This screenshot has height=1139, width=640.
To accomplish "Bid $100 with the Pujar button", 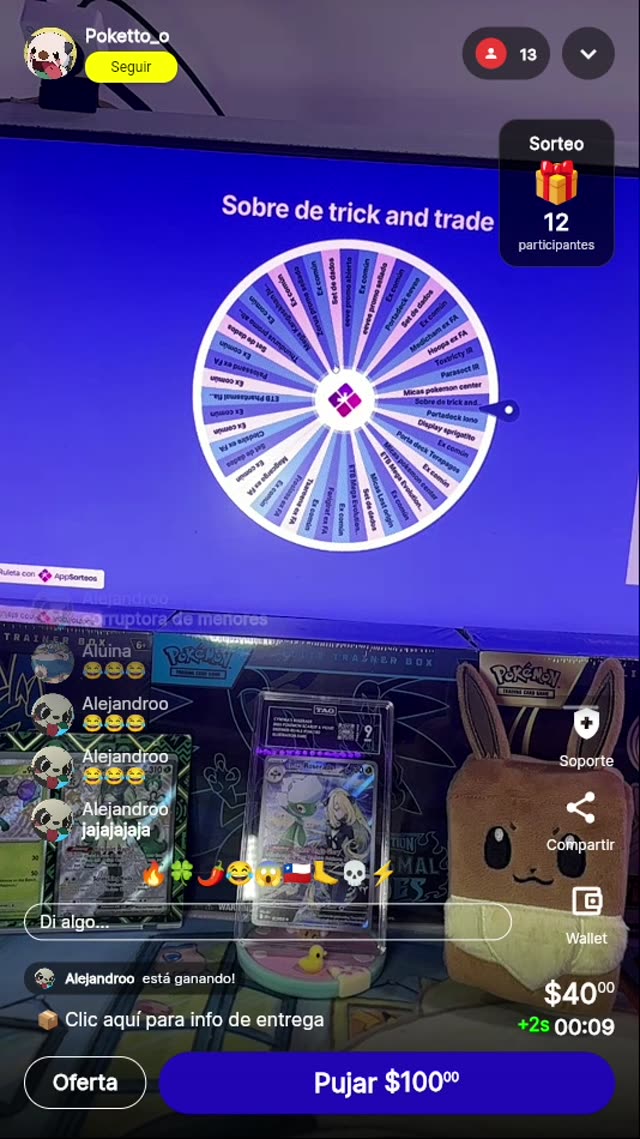I will (x=386, y=1082).
